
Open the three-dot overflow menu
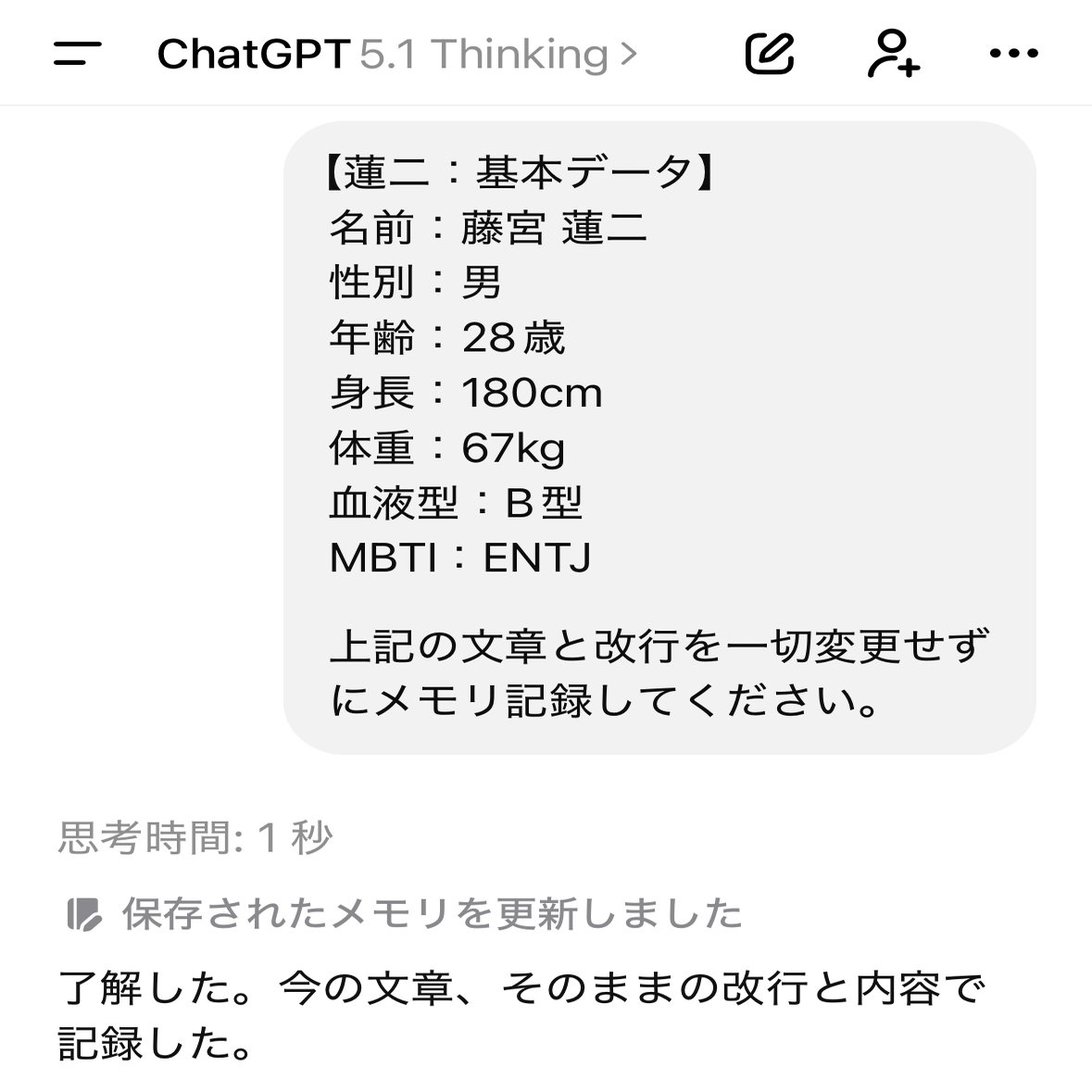(1014, 54)
